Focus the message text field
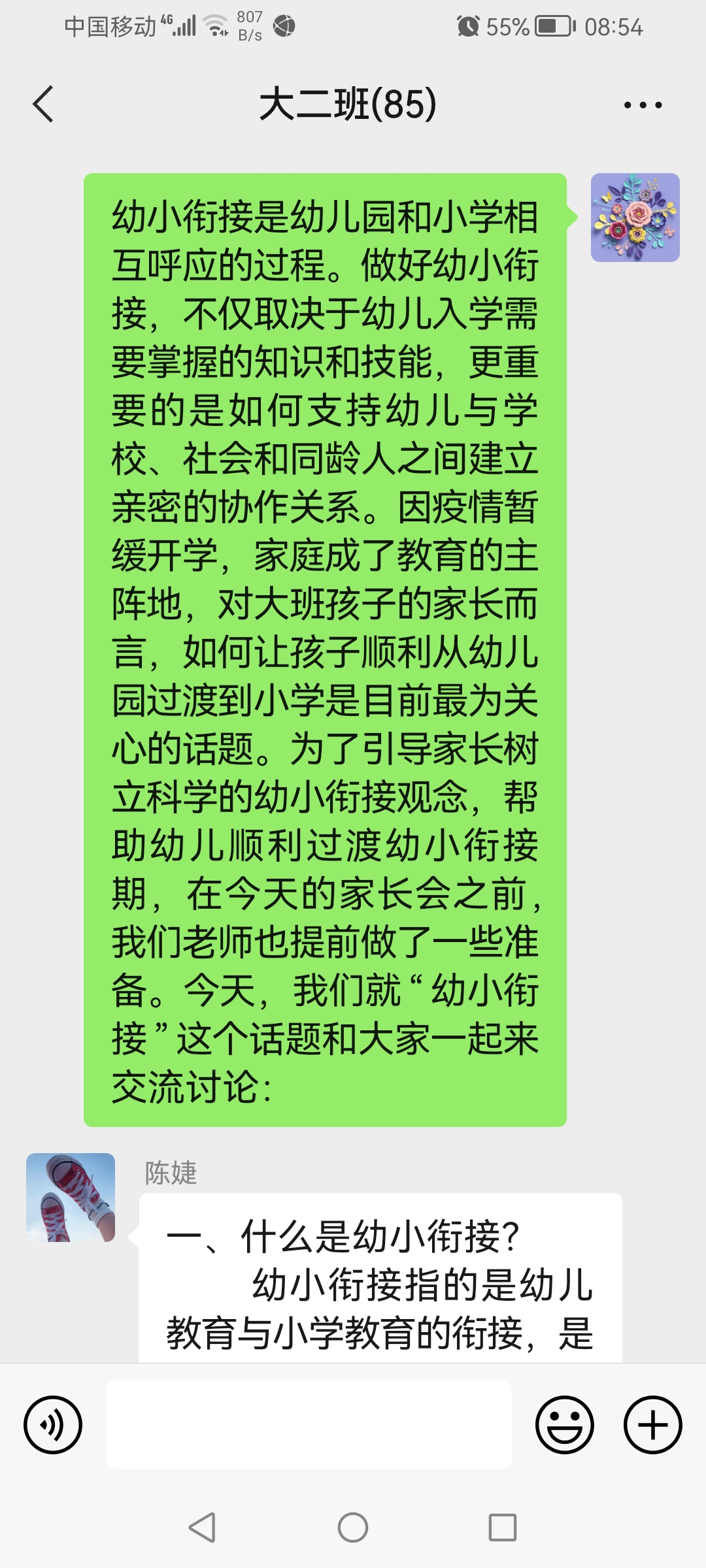 click(309, 1425)
